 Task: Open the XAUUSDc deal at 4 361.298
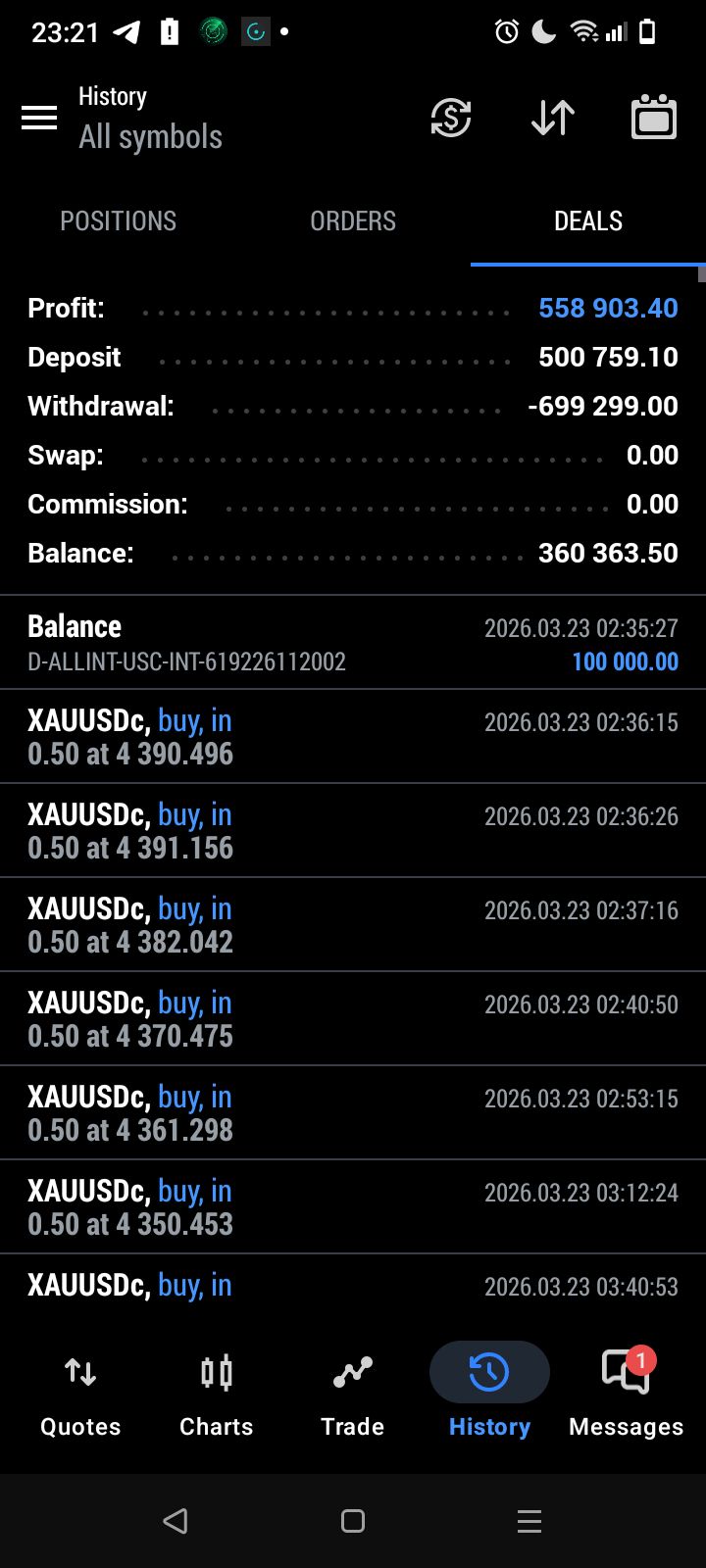point(353,1113)
